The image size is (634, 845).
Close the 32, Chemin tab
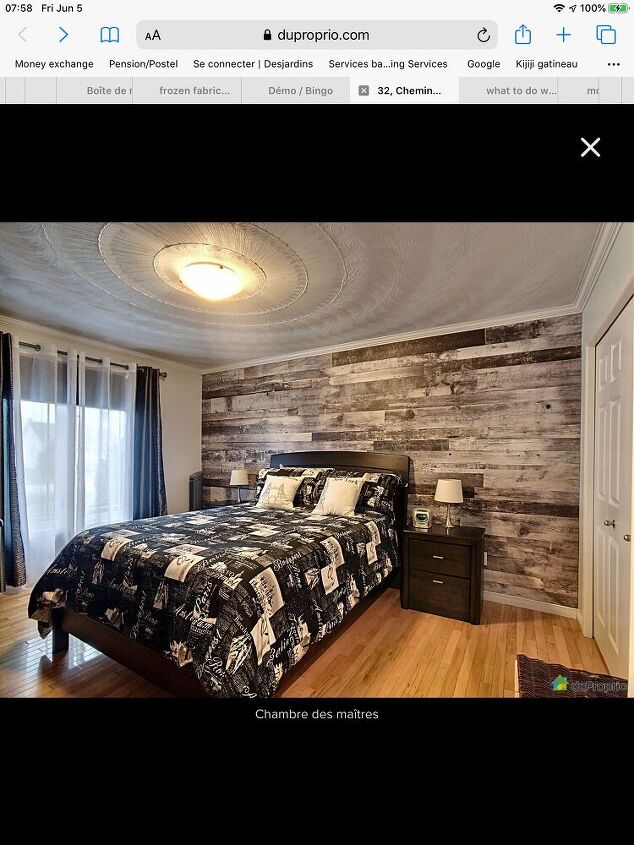[363, 91]
